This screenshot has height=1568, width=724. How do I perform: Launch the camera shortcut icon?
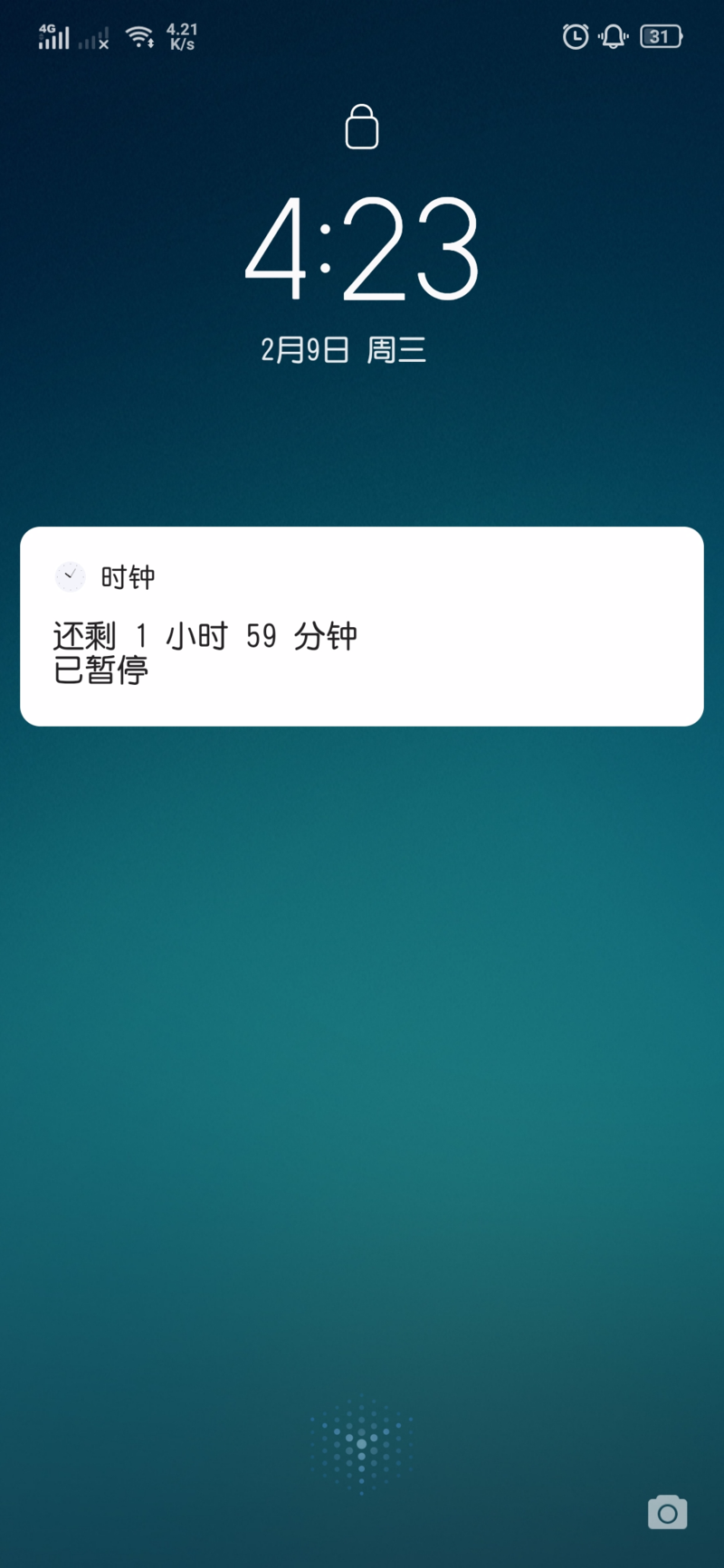tap(667, 1513)
